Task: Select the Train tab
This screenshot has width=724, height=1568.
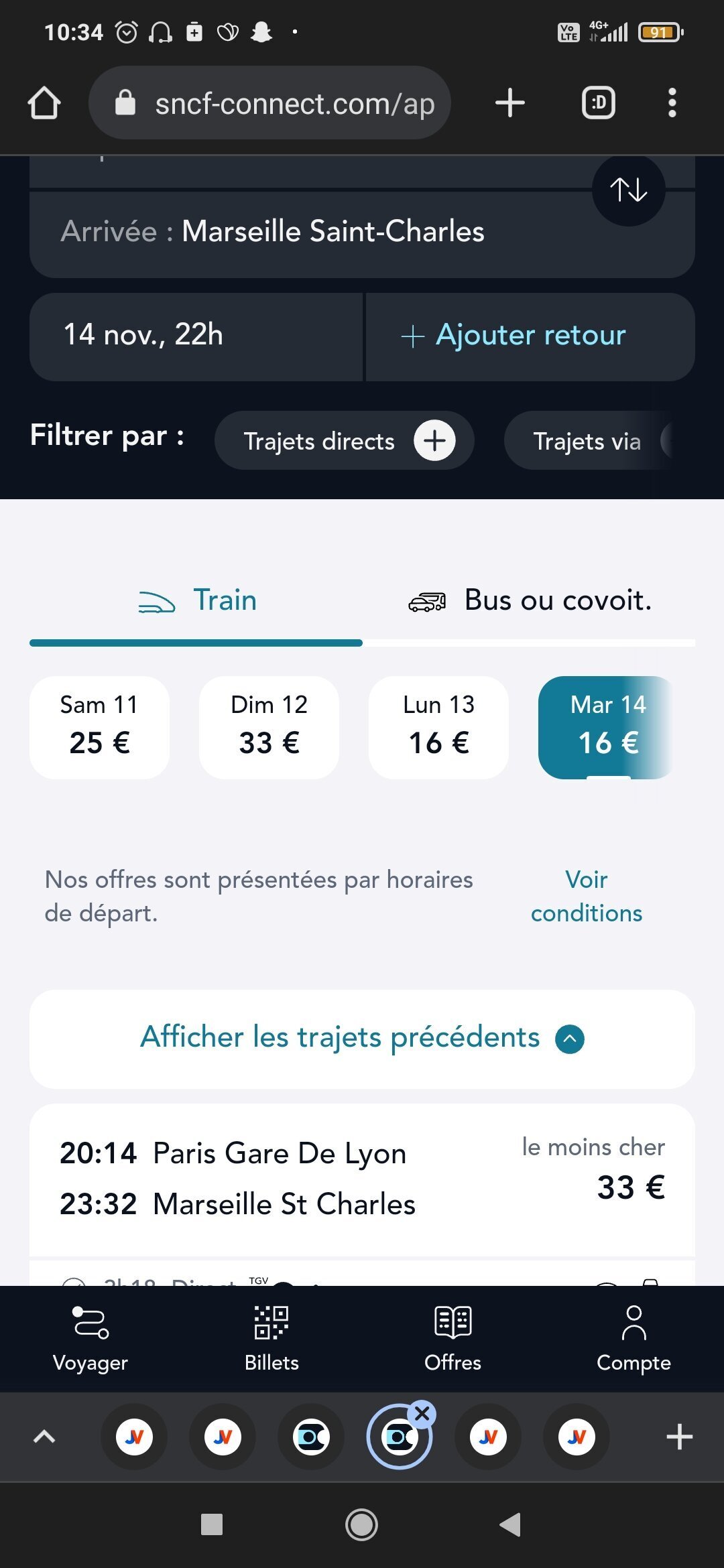Action: 196,600
